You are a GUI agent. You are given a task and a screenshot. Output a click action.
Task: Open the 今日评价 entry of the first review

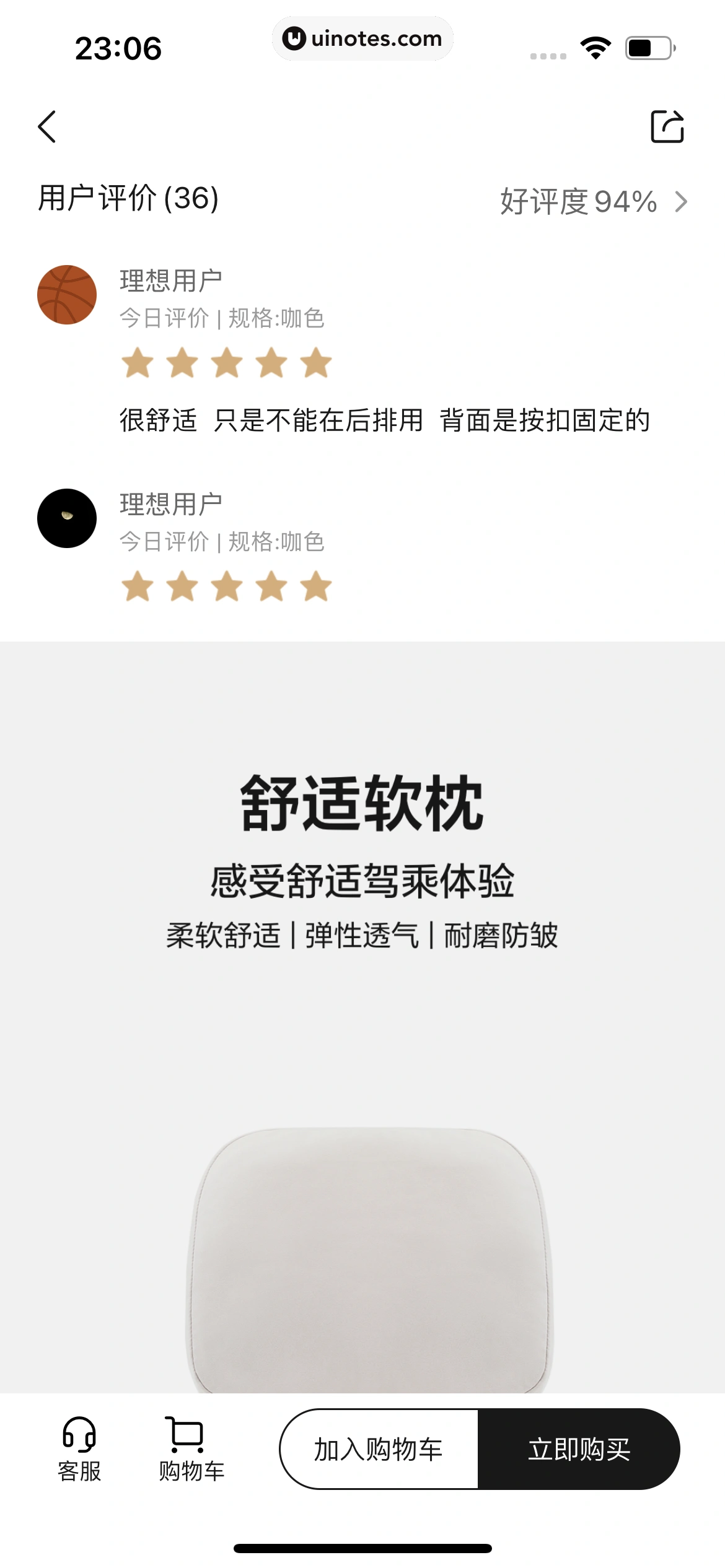coord(164,319)
